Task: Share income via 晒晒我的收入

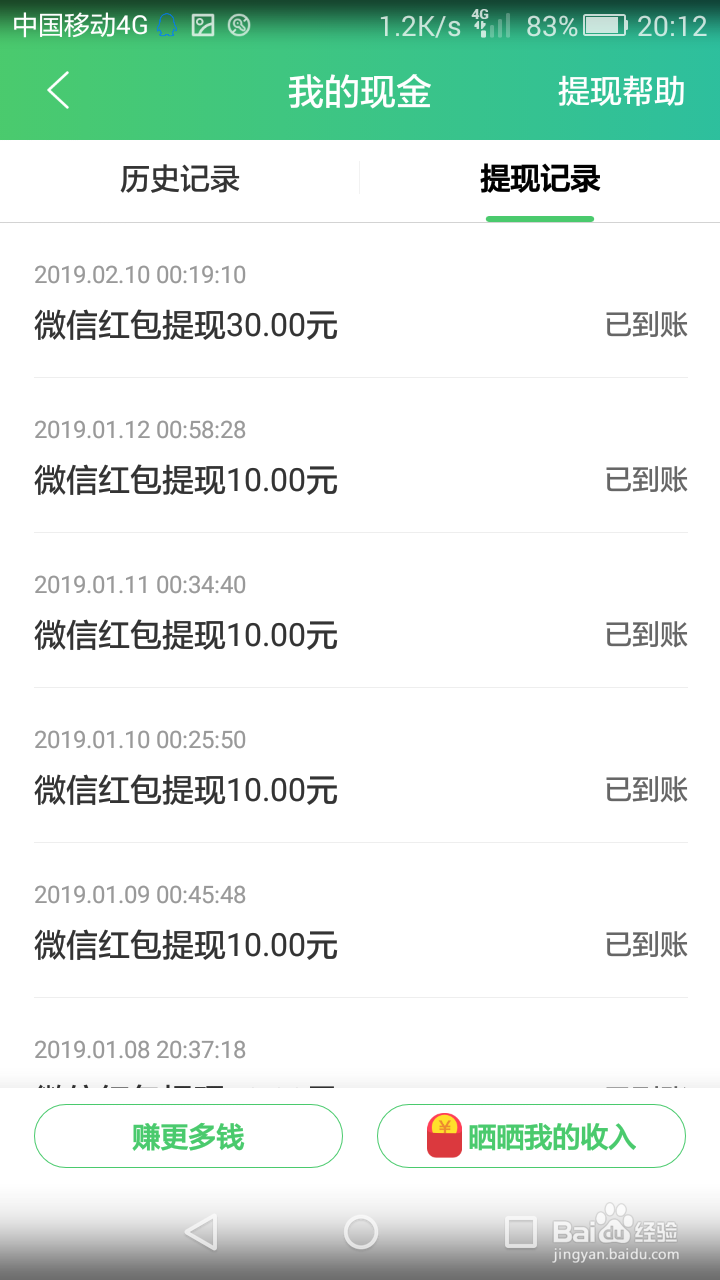Action: point(531,1136)
